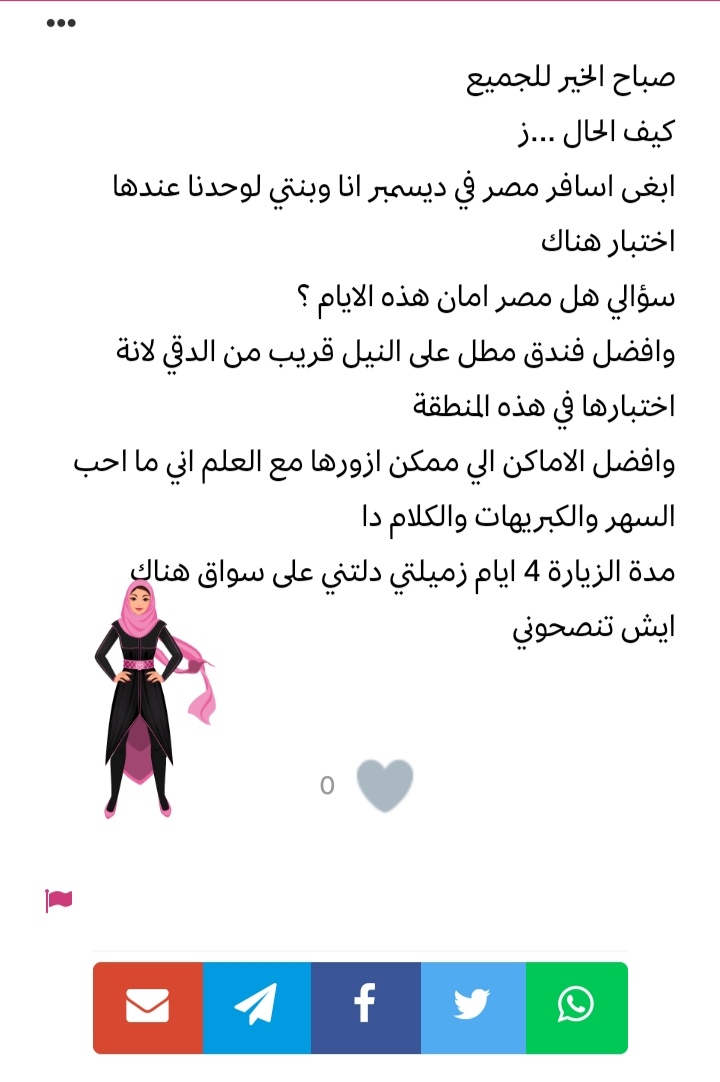Share the post on WhatsApp

[x=577, y=1007]
